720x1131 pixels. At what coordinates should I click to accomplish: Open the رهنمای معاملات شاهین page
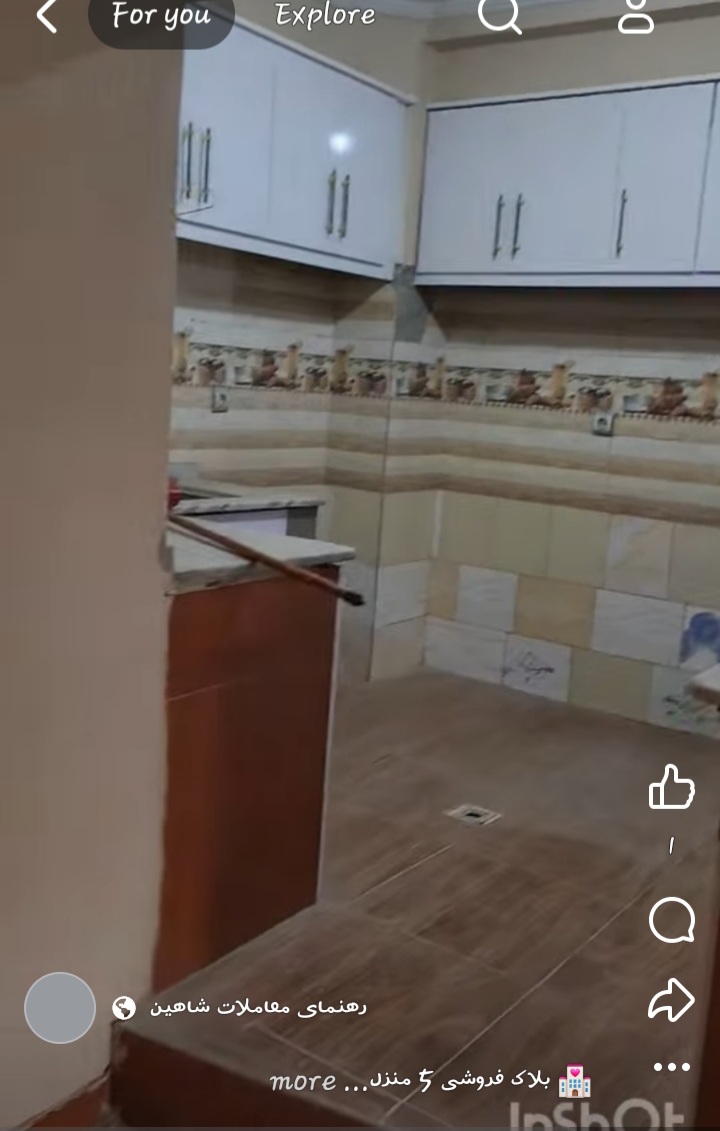tap(258, 1007)
